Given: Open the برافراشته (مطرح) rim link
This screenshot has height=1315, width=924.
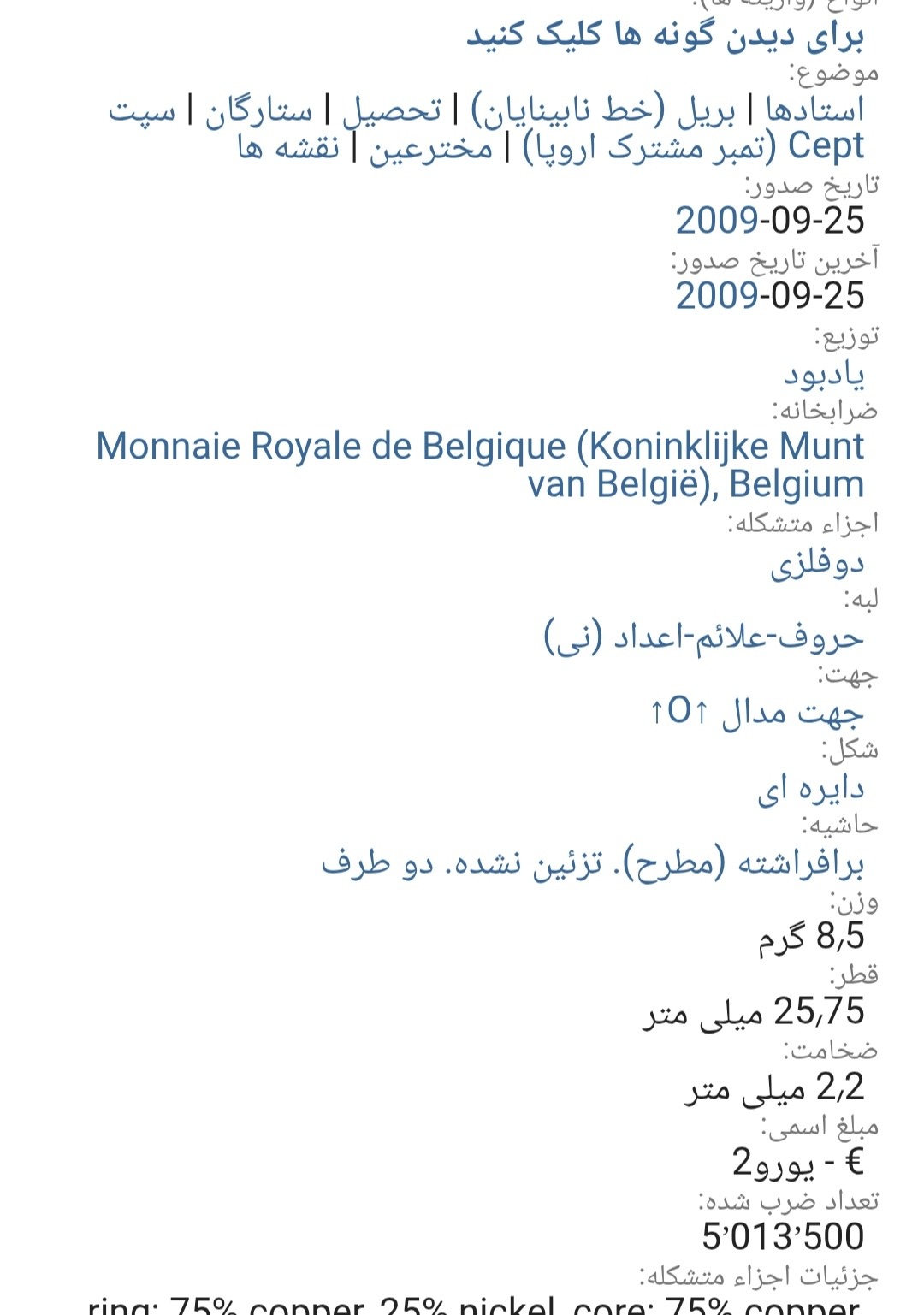Looking at the screenshot, I should pos(592,863).
